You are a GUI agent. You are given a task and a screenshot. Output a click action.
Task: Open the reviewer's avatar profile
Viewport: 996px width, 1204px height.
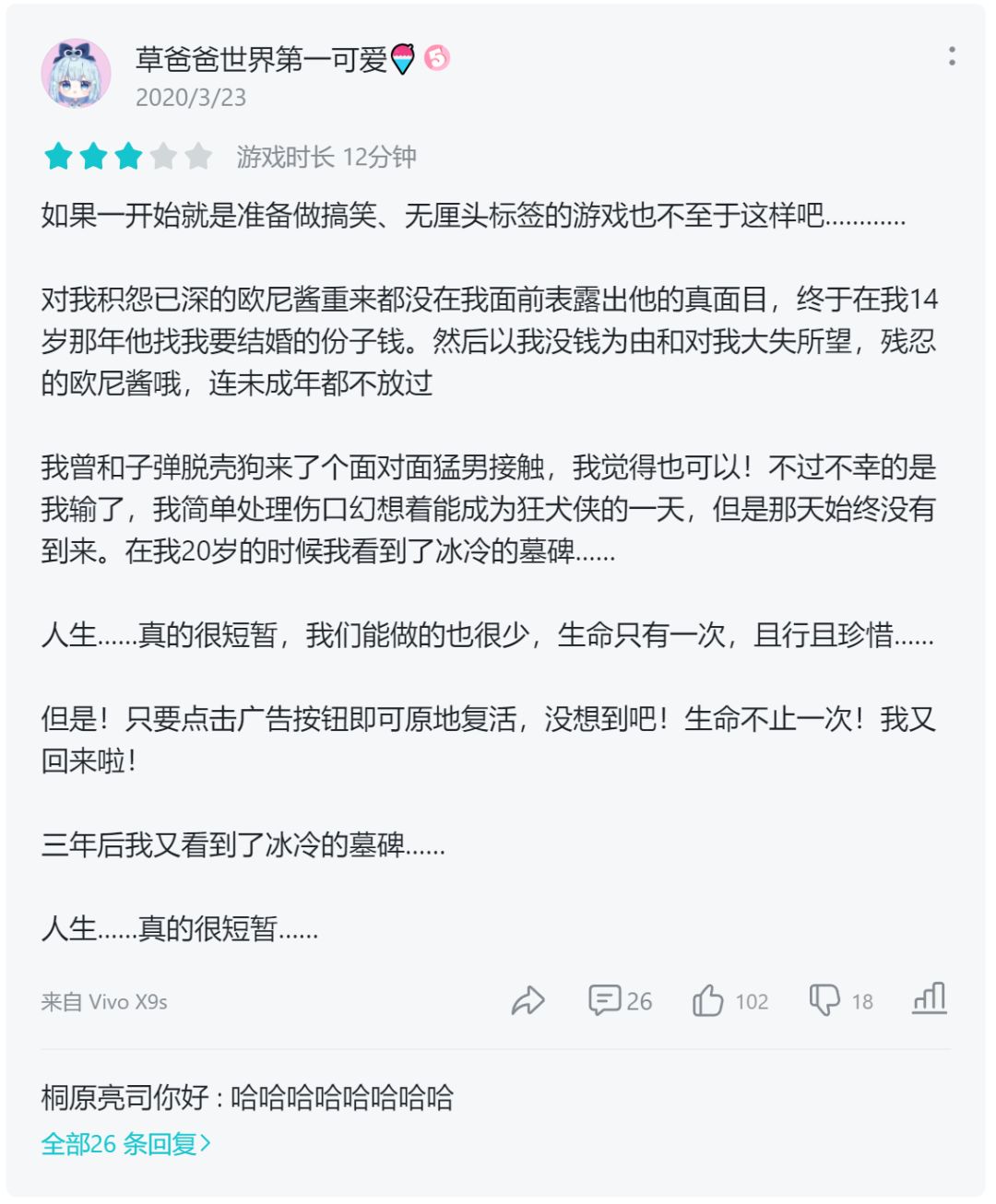click(x=77, y=74)
